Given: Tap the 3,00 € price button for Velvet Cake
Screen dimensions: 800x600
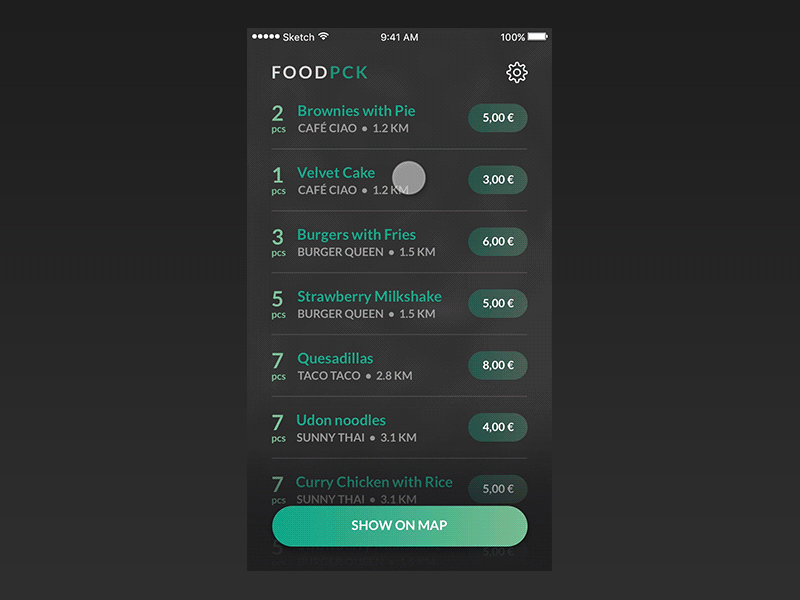Looking at the screenshot, I should pyautogui.click(x=498, y=180).
